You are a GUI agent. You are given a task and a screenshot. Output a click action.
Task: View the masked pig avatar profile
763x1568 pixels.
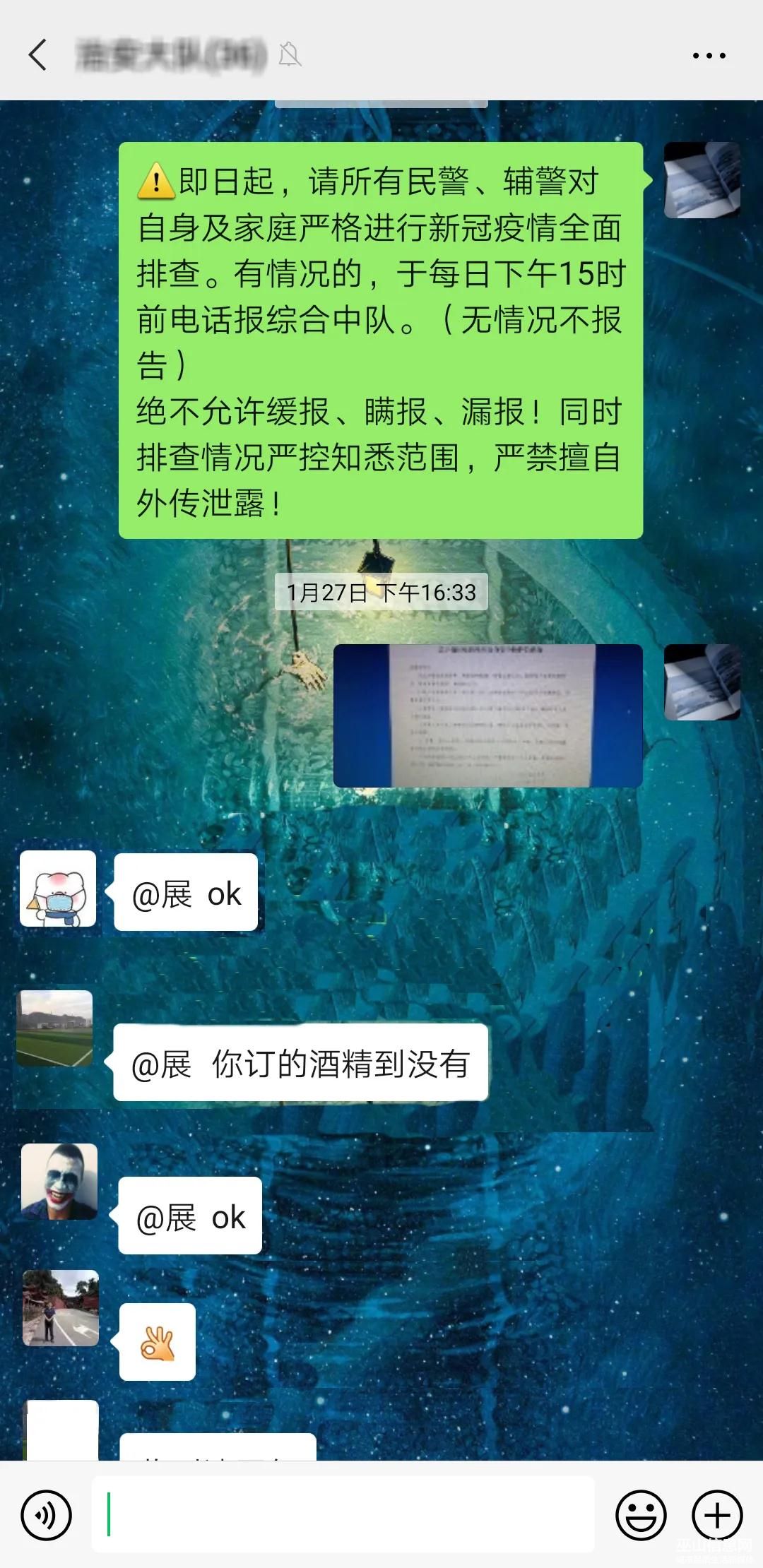[58, 889]
